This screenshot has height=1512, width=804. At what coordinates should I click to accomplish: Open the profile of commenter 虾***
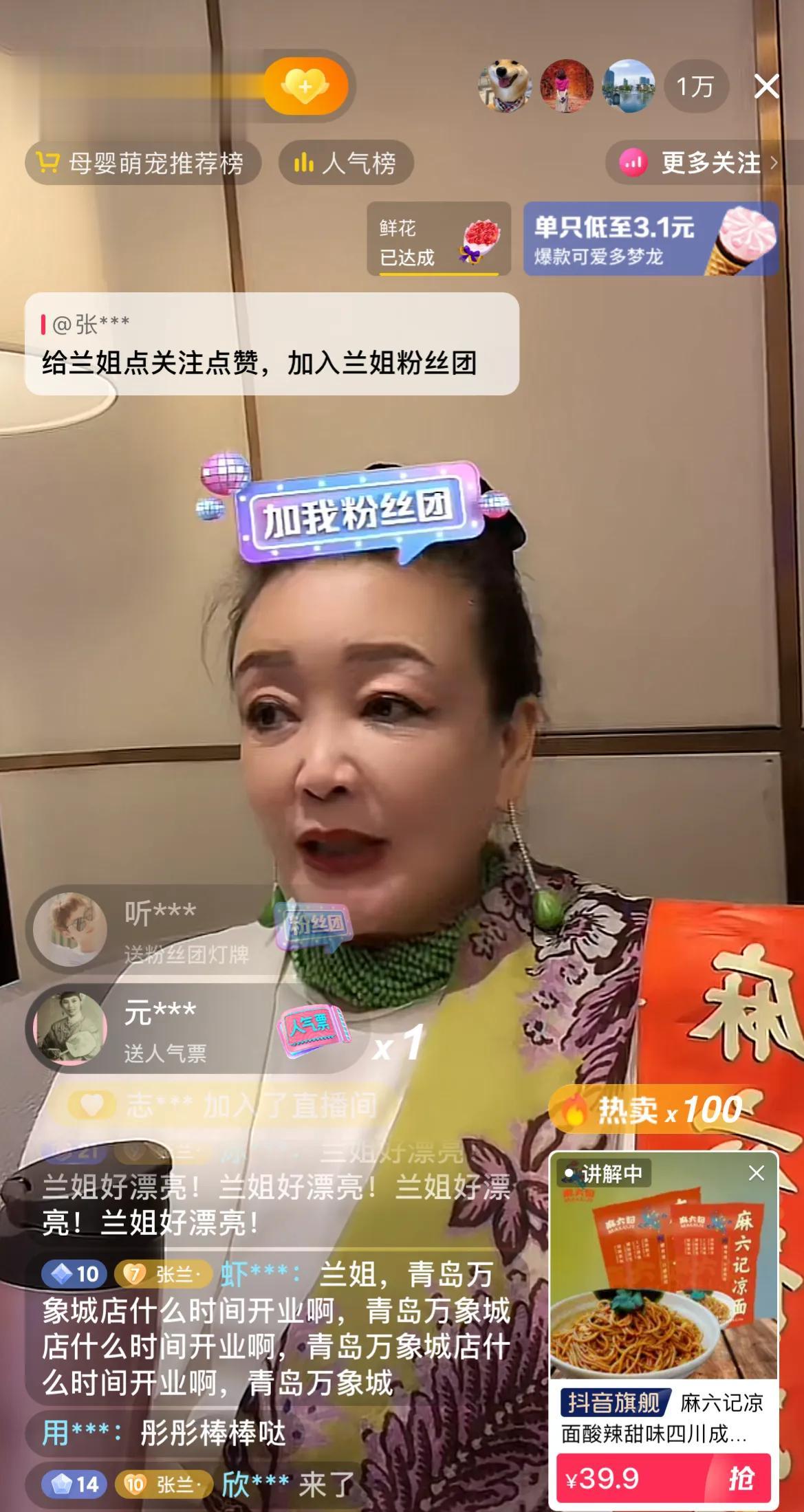[x=253, y=1275]
